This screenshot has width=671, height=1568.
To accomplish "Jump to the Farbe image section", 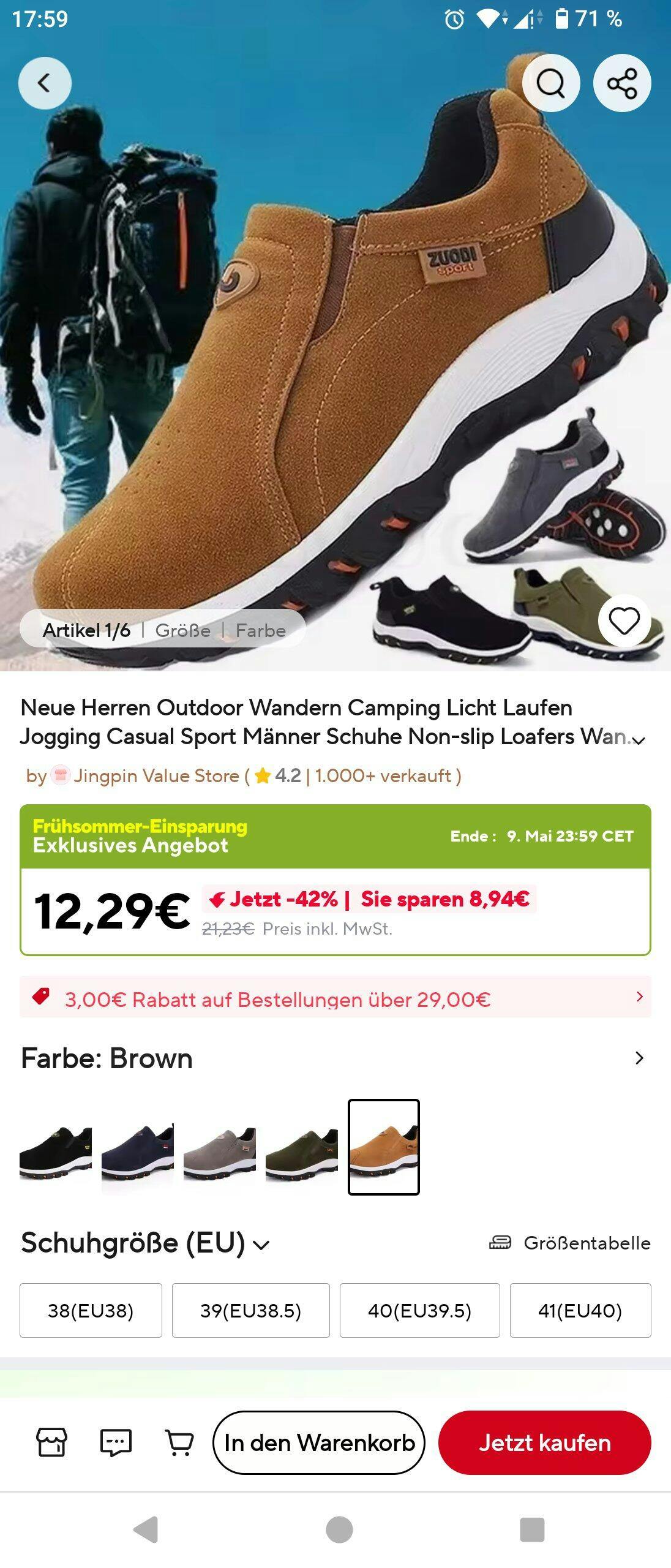I will point(260,630).
